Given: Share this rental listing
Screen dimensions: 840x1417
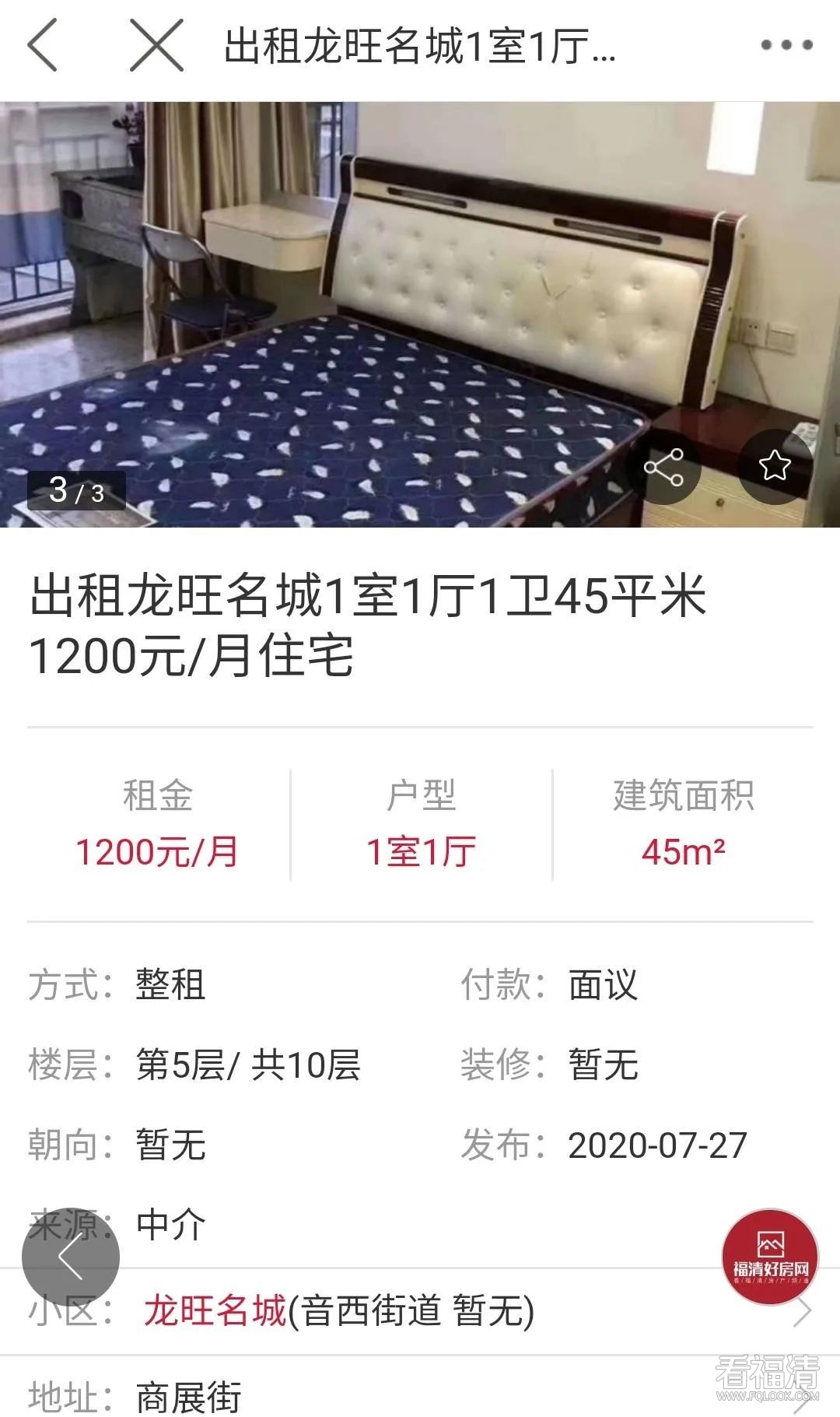Looking at the screenshot, I should point(663,467).
